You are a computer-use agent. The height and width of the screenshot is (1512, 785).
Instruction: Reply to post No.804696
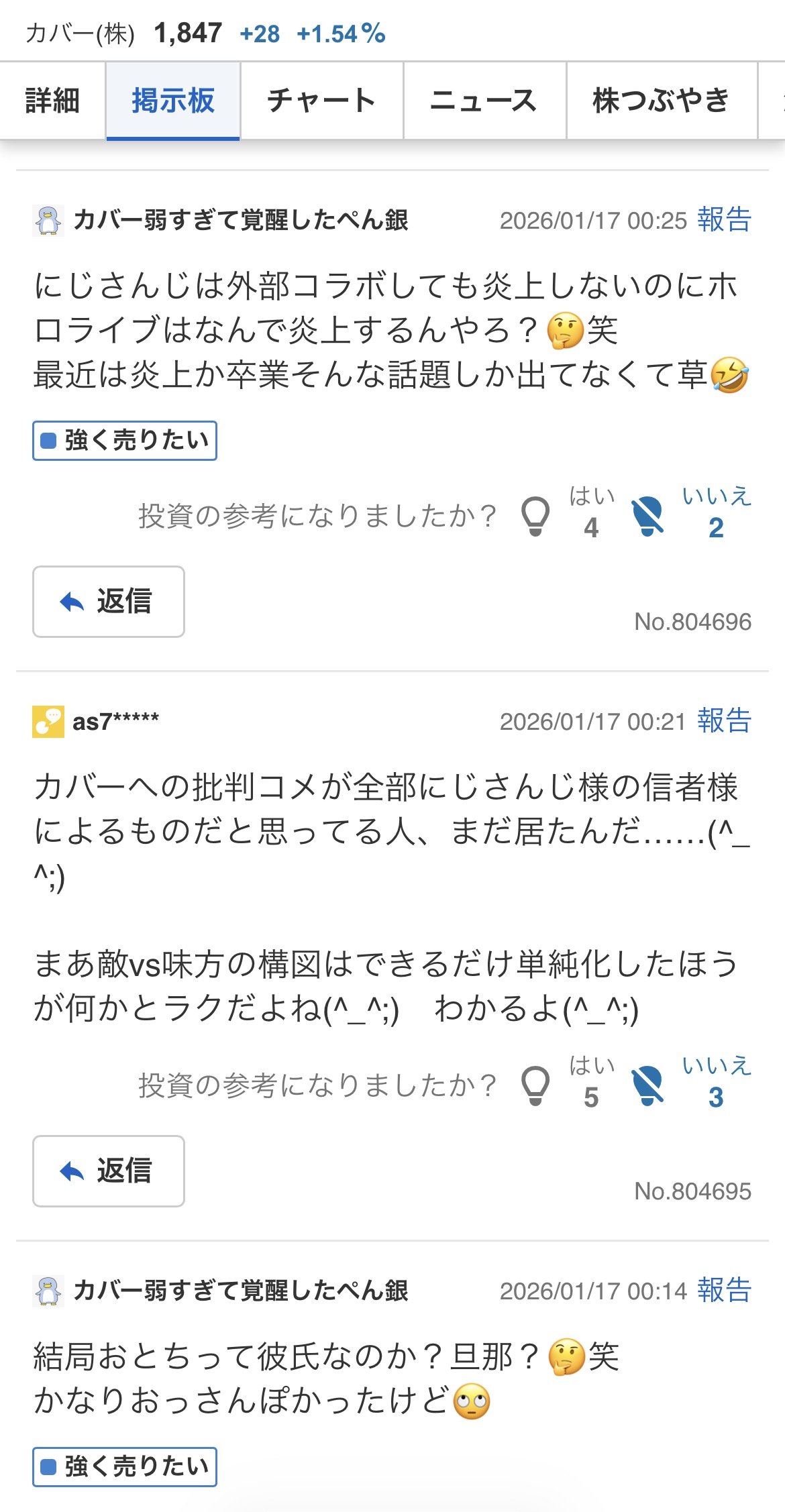click(109, 601)
